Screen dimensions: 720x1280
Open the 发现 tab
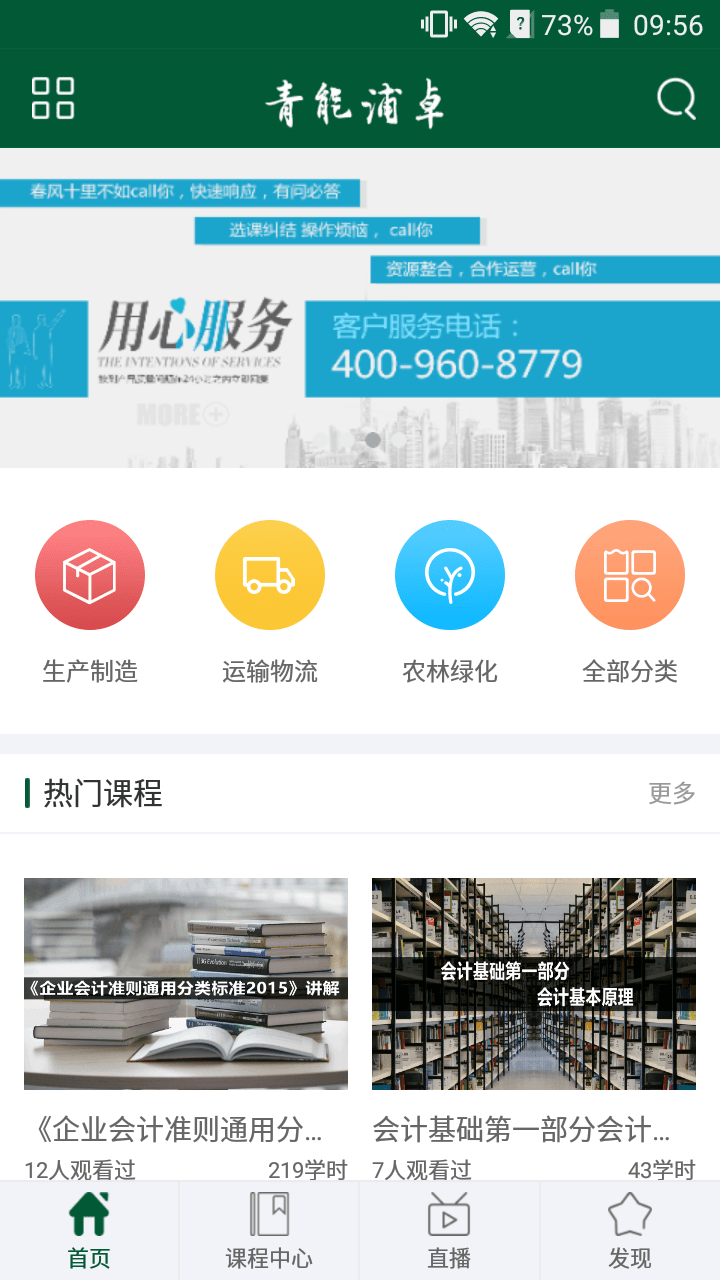tap(630, 1232)
